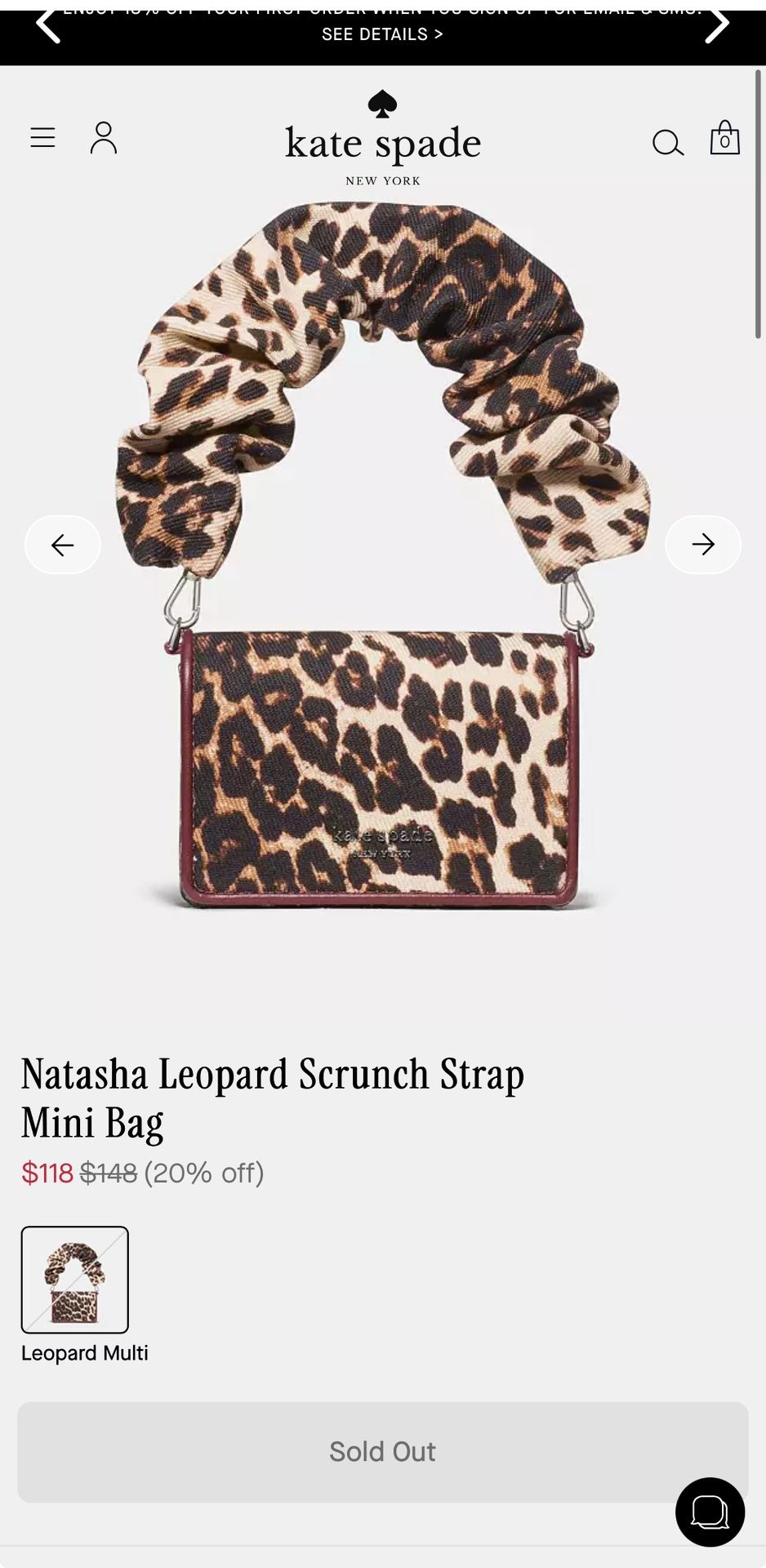Tap the Sold Out button
Image resolution: width=766 pixels, height=1568 pixels.
coord(383,1452)
